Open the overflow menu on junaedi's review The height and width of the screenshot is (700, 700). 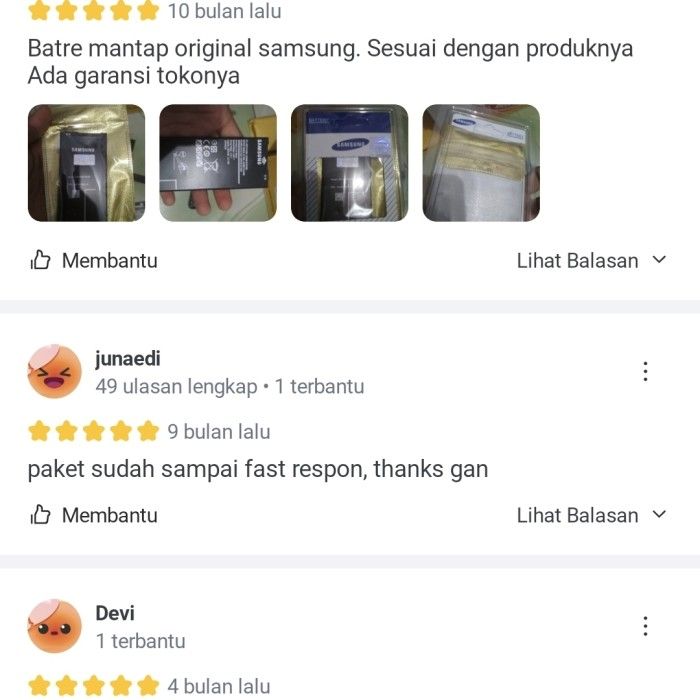[646, 372]
